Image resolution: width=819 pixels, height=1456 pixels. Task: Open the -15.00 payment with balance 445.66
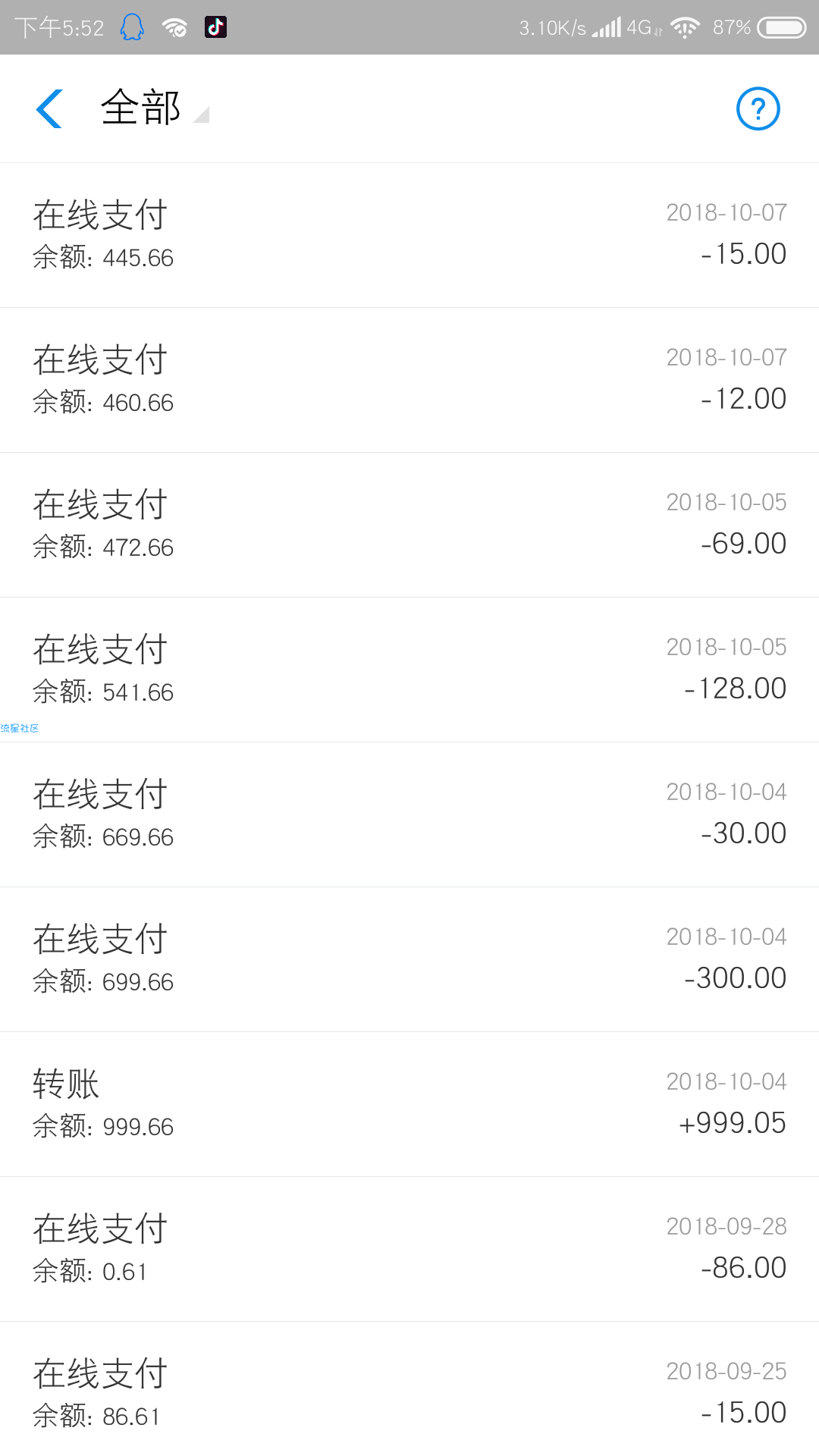click(409, 235)
